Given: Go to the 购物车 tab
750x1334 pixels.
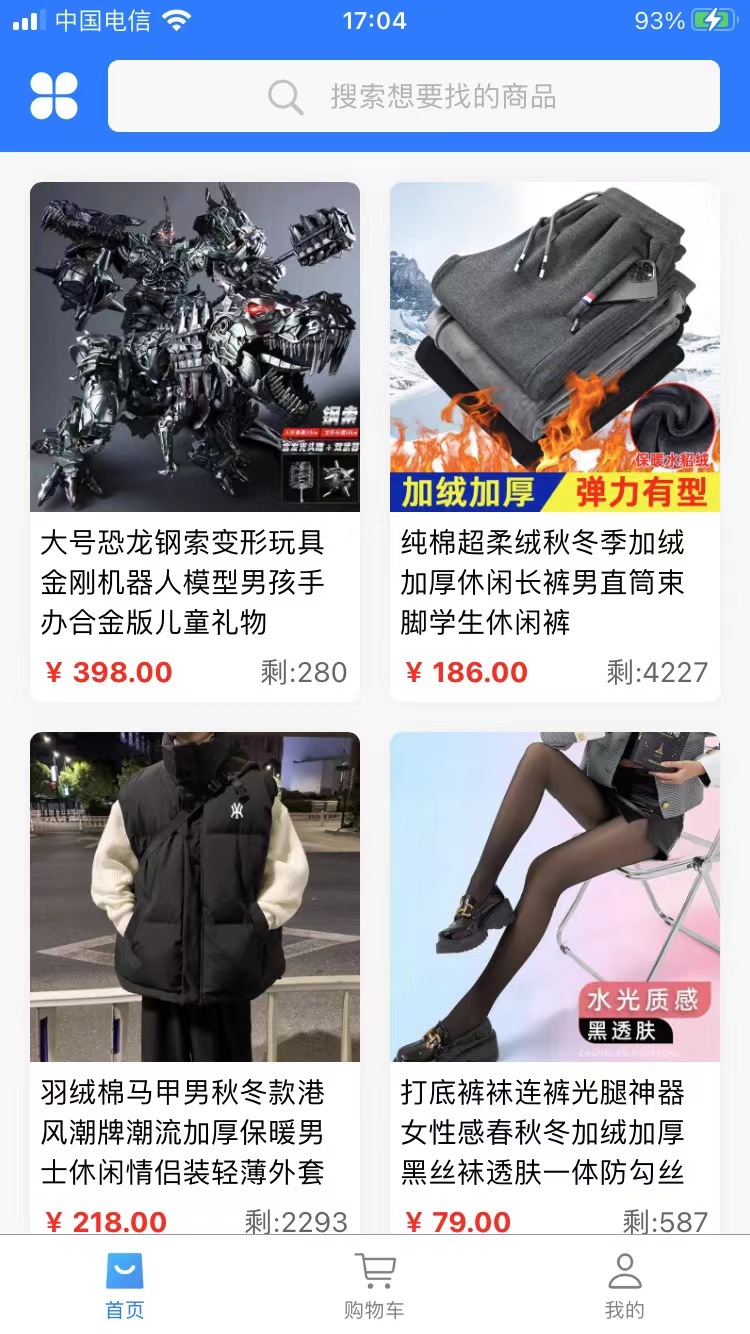Looking at the screenshot, I should (374, 1286).
